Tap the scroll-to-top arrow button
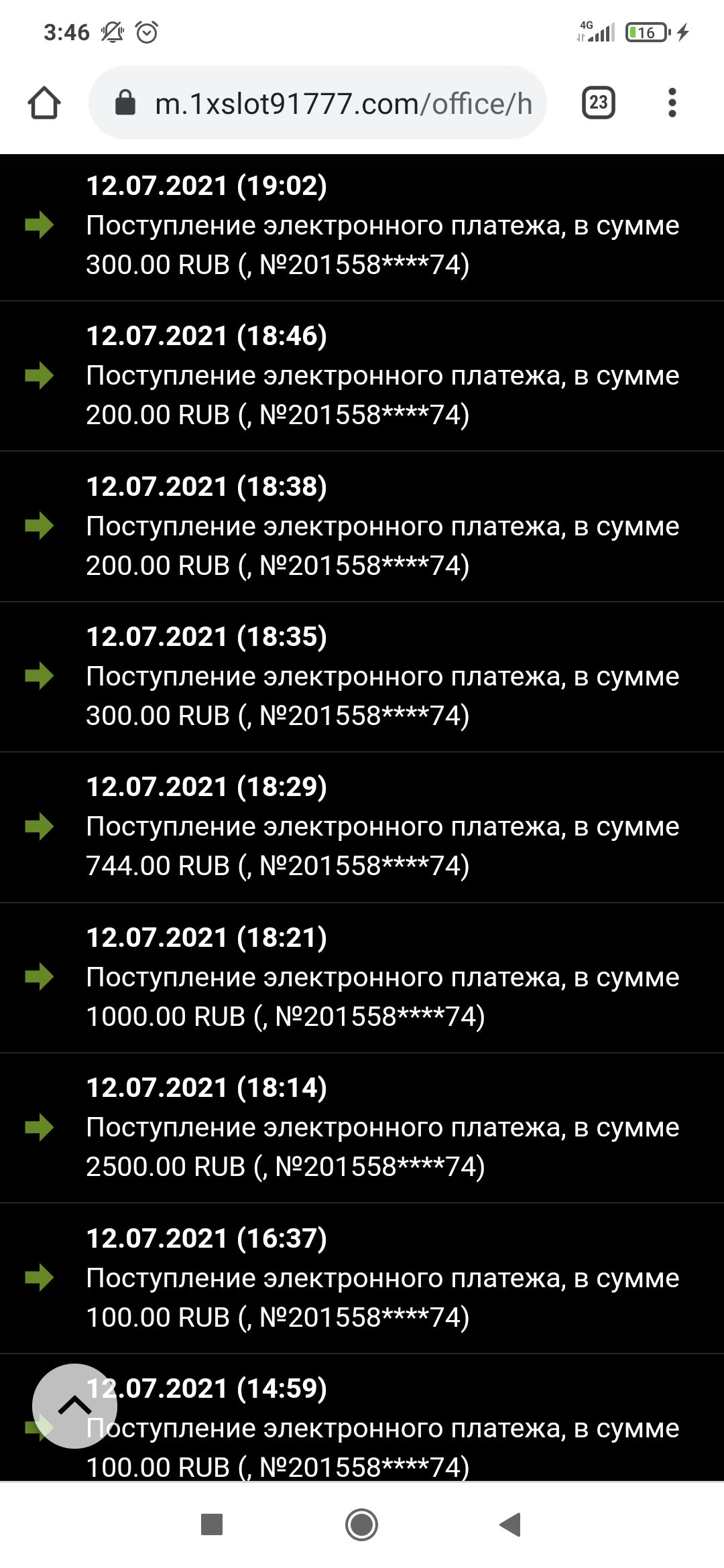724x1568 pixels. [x=74, y=1405]
